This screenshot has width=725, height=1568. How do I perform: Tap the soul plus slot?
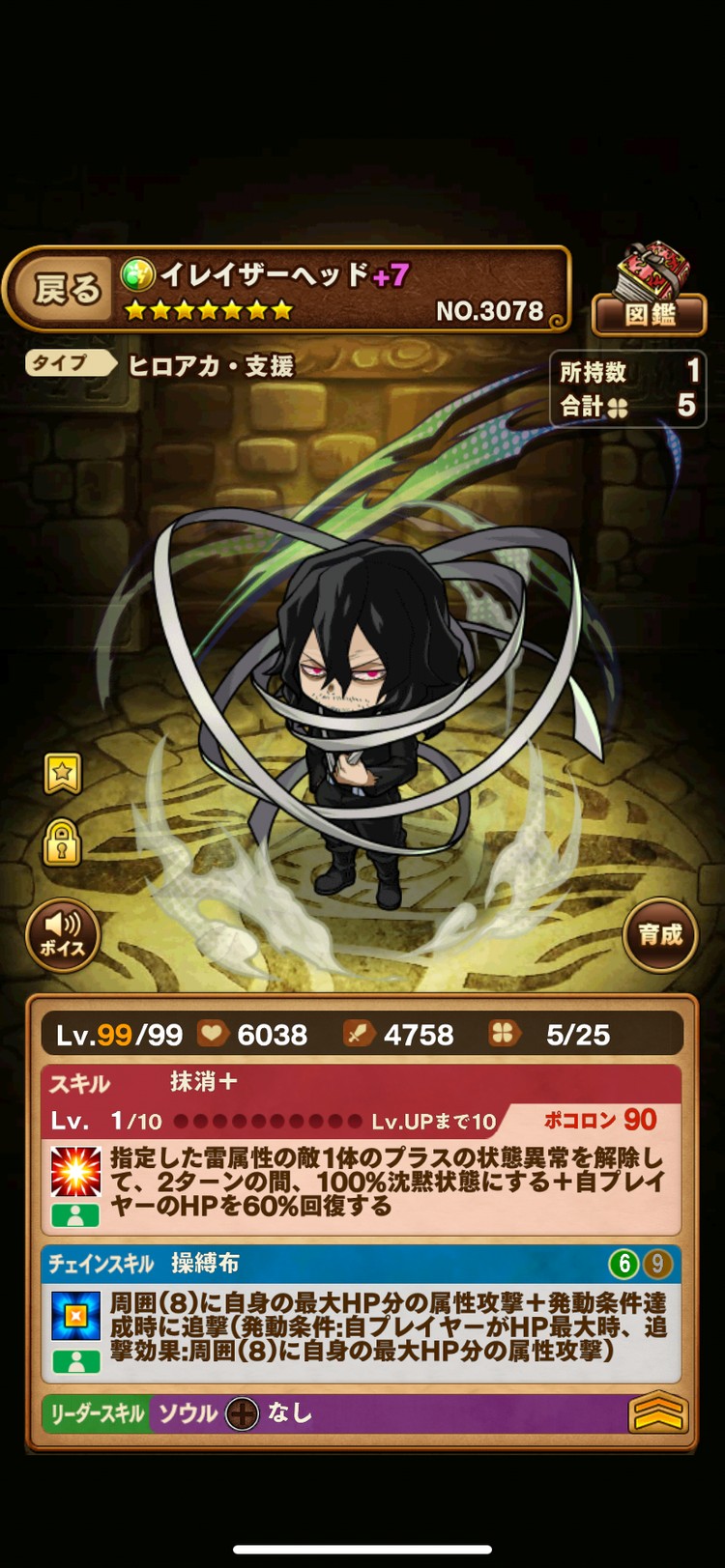tap(242, 1414)
